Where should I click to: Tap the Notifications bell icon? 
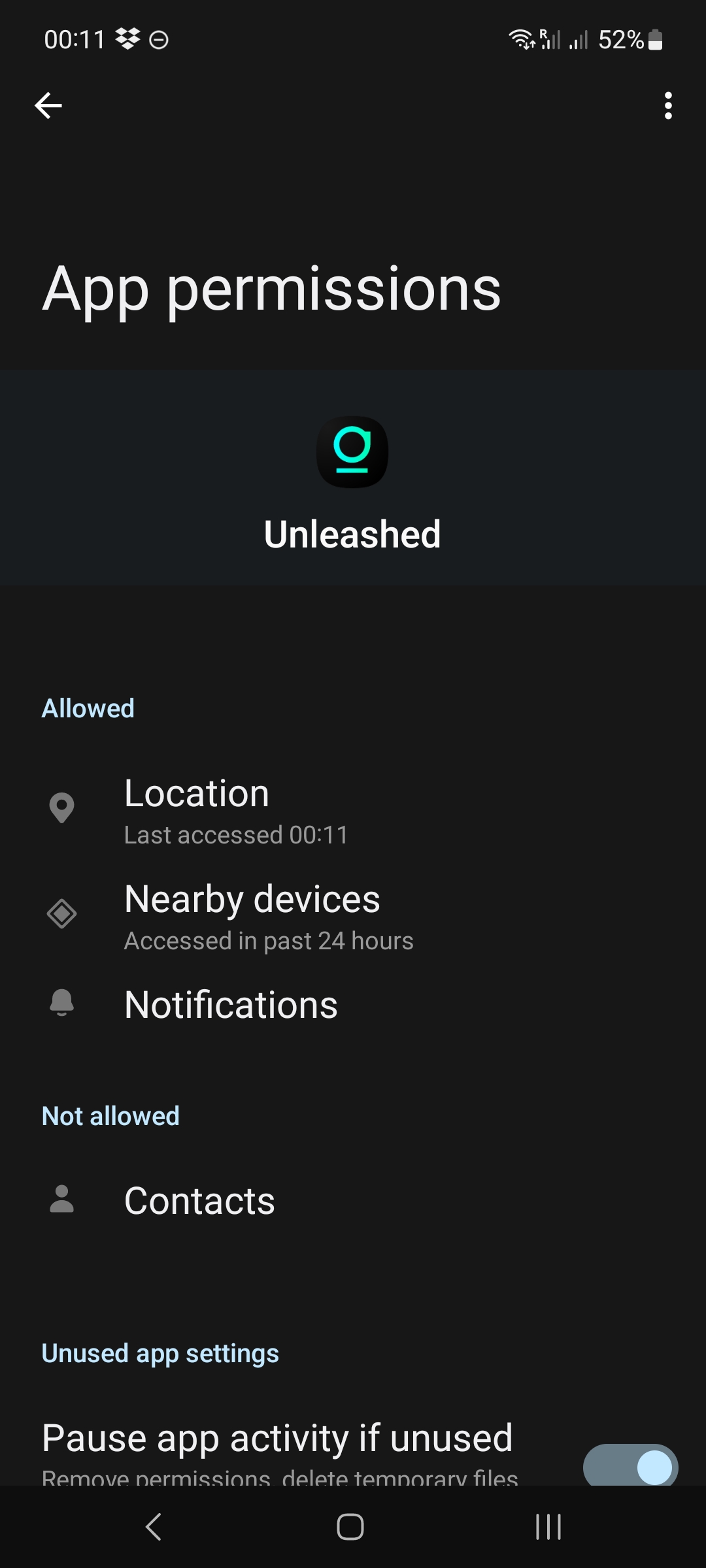click(61, 1004)
